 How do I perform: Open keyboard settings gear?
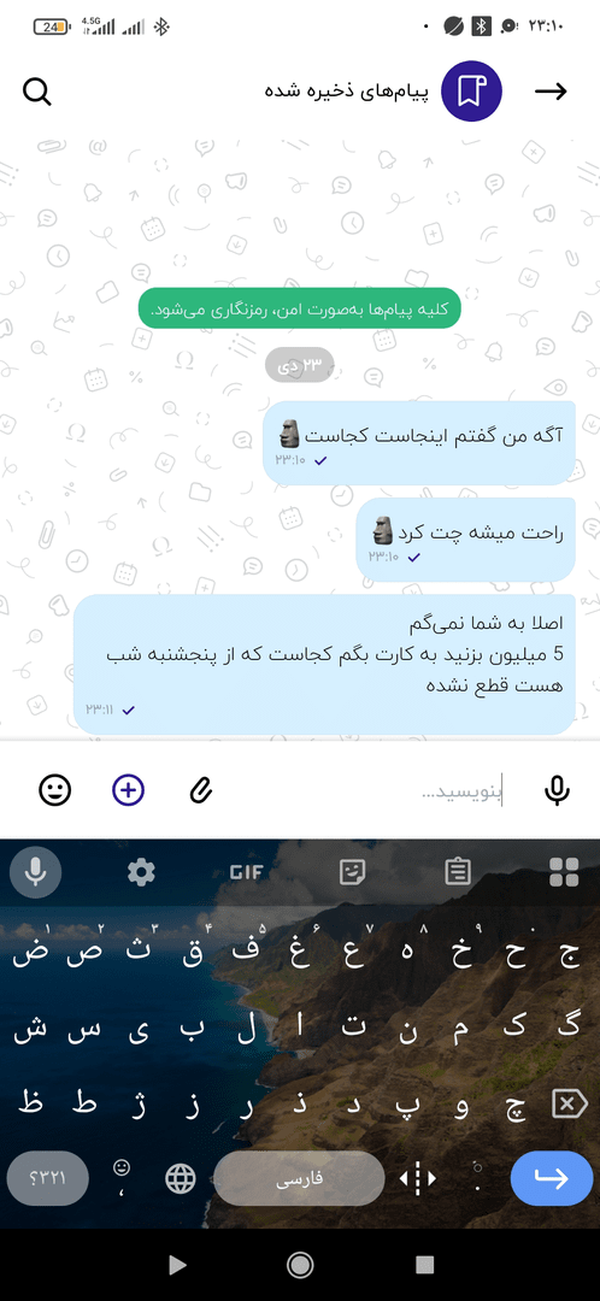tap(141, 872)
